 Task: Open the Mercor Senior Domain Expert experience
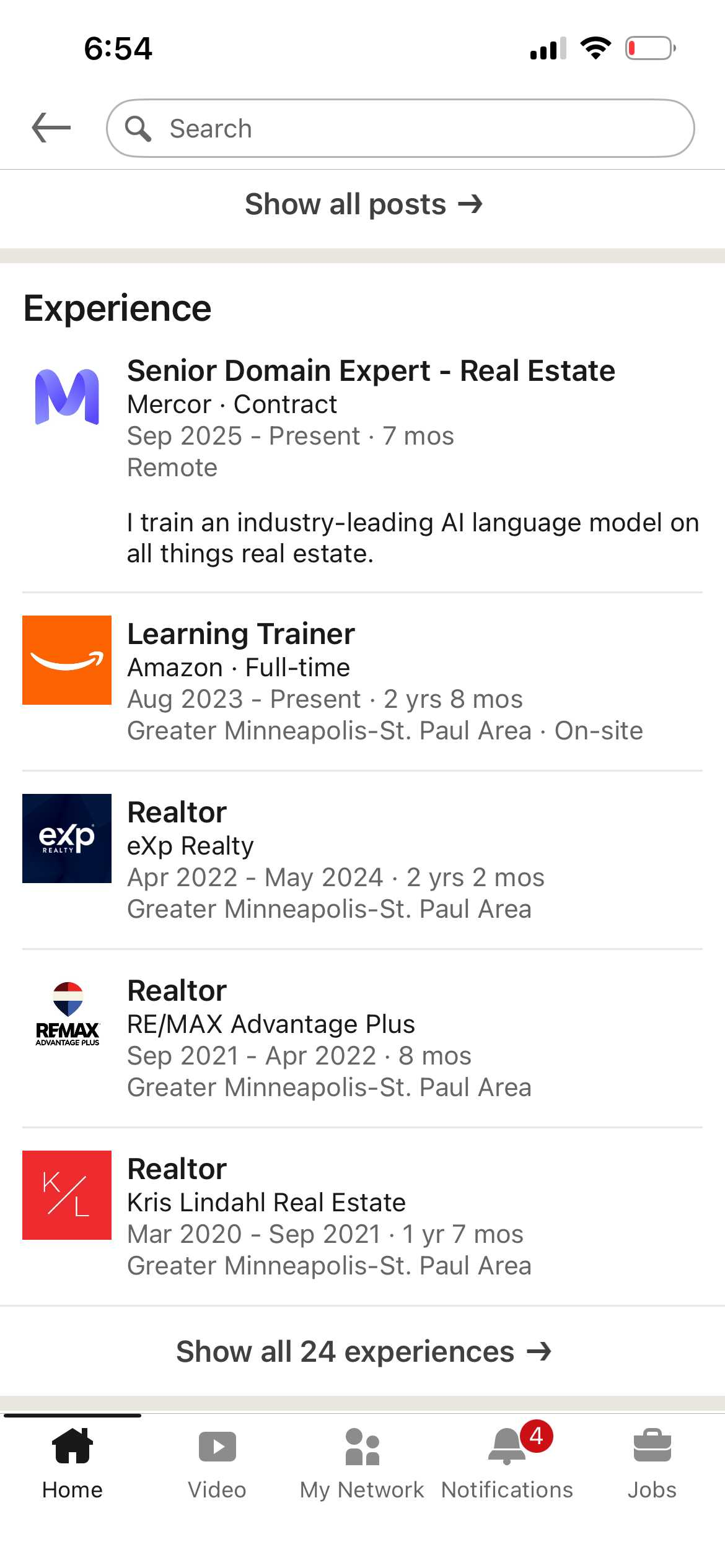point(371,371)
